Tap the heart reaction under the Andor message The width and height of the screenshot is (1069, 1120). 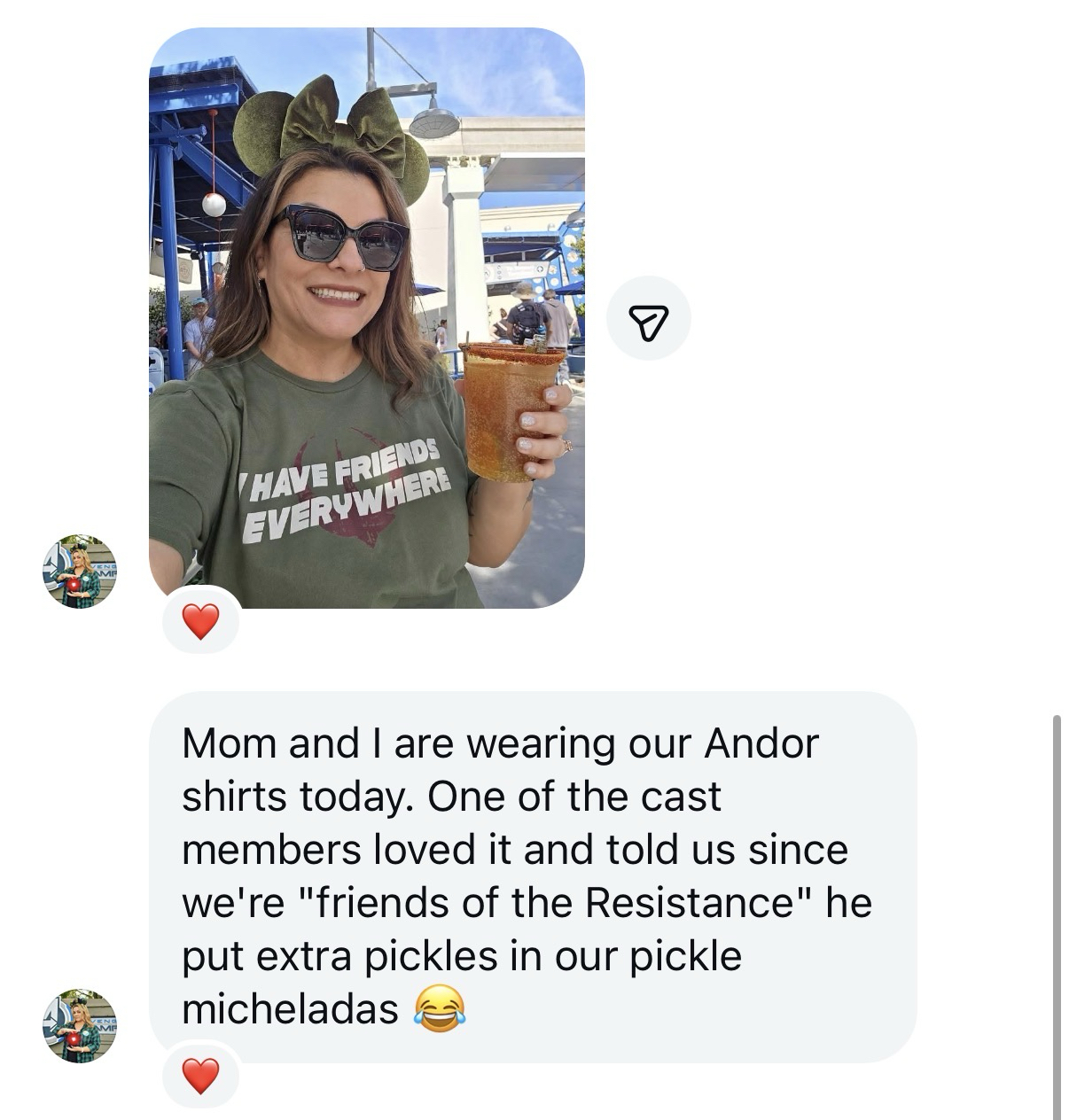[200, 1075]
